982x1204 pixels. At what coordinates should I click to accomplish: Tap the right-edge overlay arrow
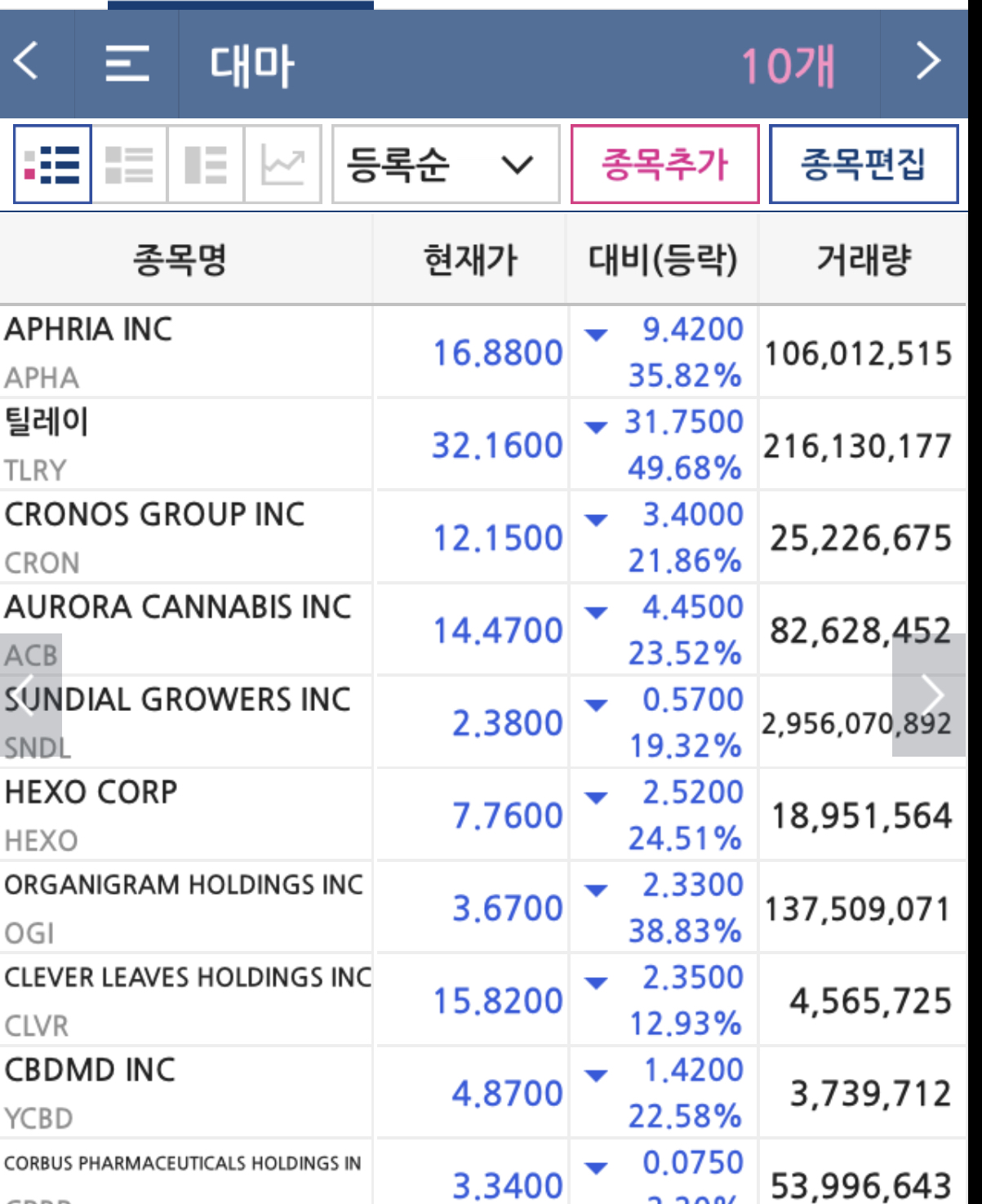pyautogui.click(x=930, y=695)
